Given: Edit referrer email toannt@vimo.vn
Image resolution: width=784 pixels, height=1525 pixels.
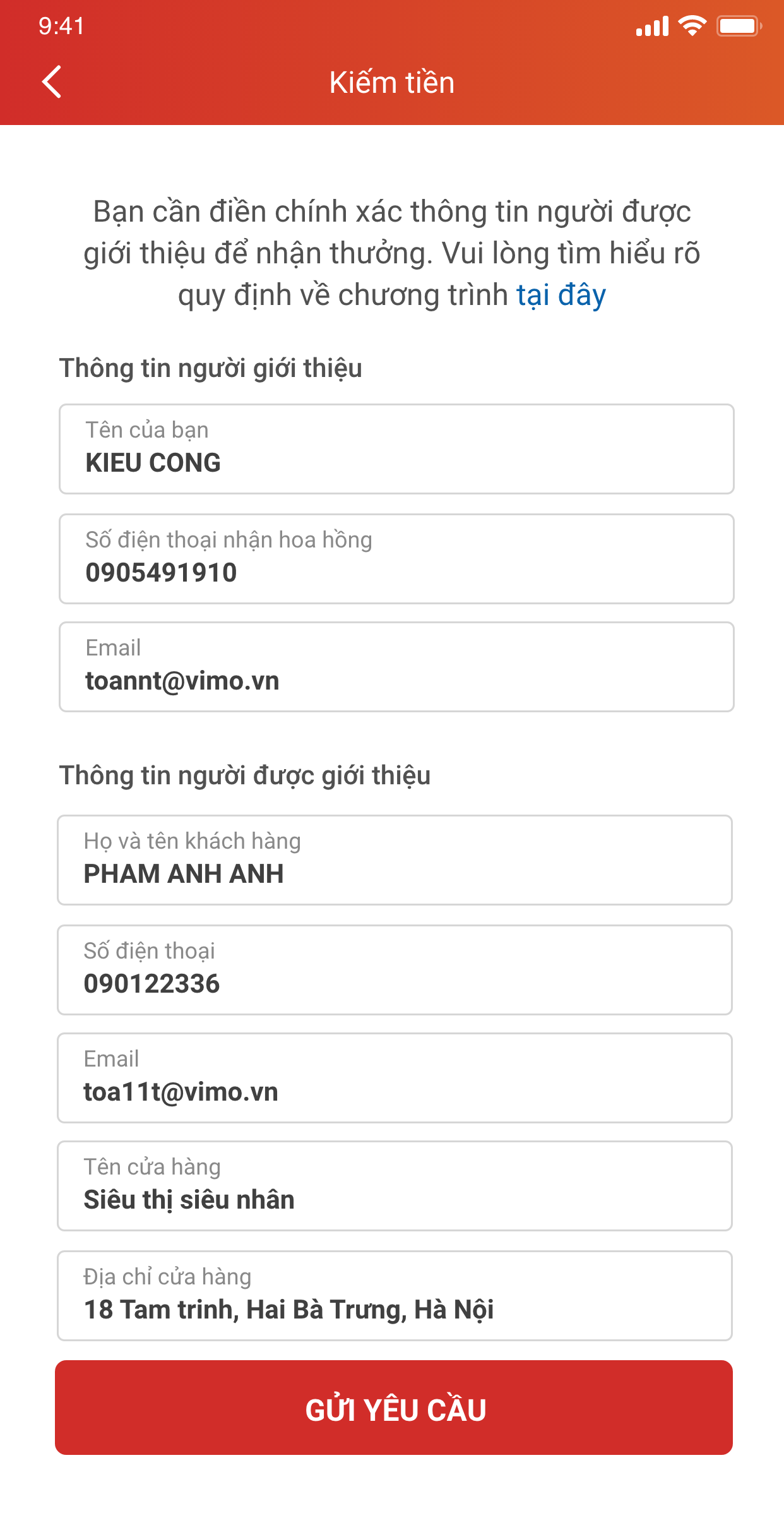Looking at the screenshot, I should (396, 667).
